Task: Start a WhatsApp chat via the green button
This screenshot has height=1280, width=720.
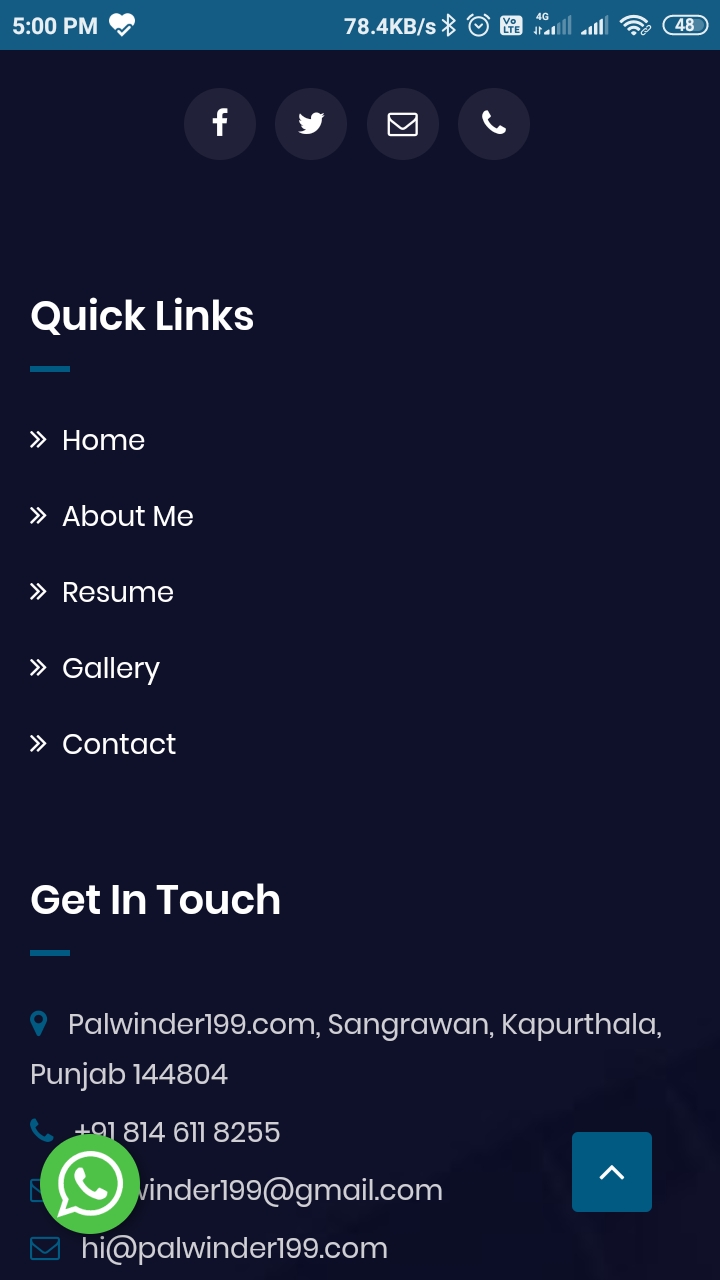Action: (90, 1184)
